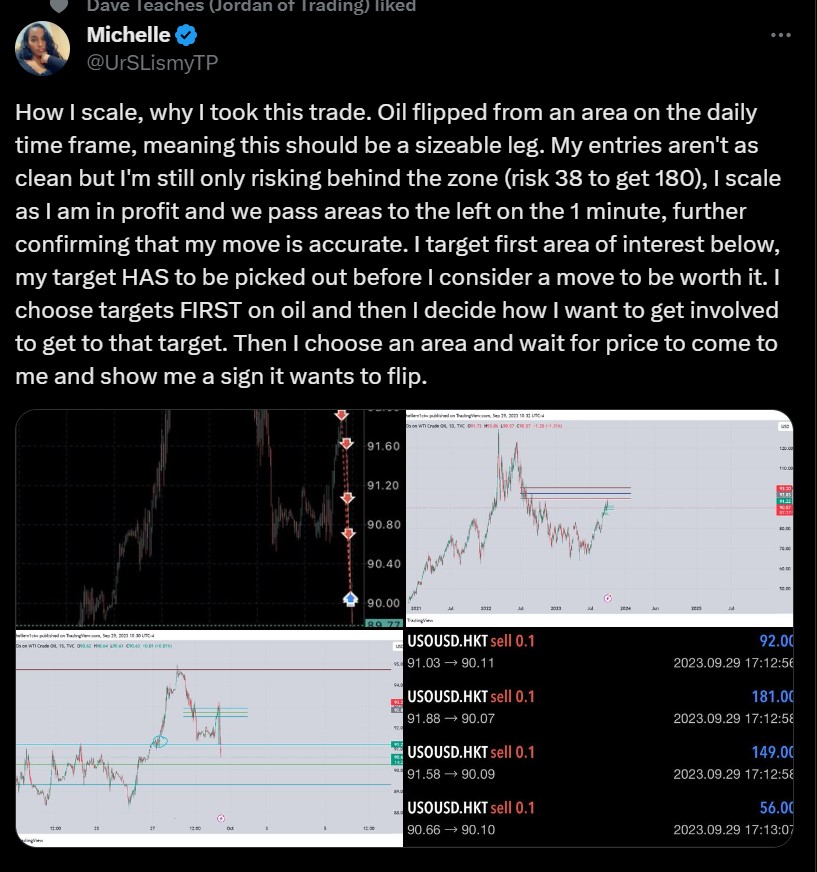Open the post's three-dot overflow menu
Image resolution: width=817 pixels, height=872 pixels.
pyautogui.click(x=780, y=35)
